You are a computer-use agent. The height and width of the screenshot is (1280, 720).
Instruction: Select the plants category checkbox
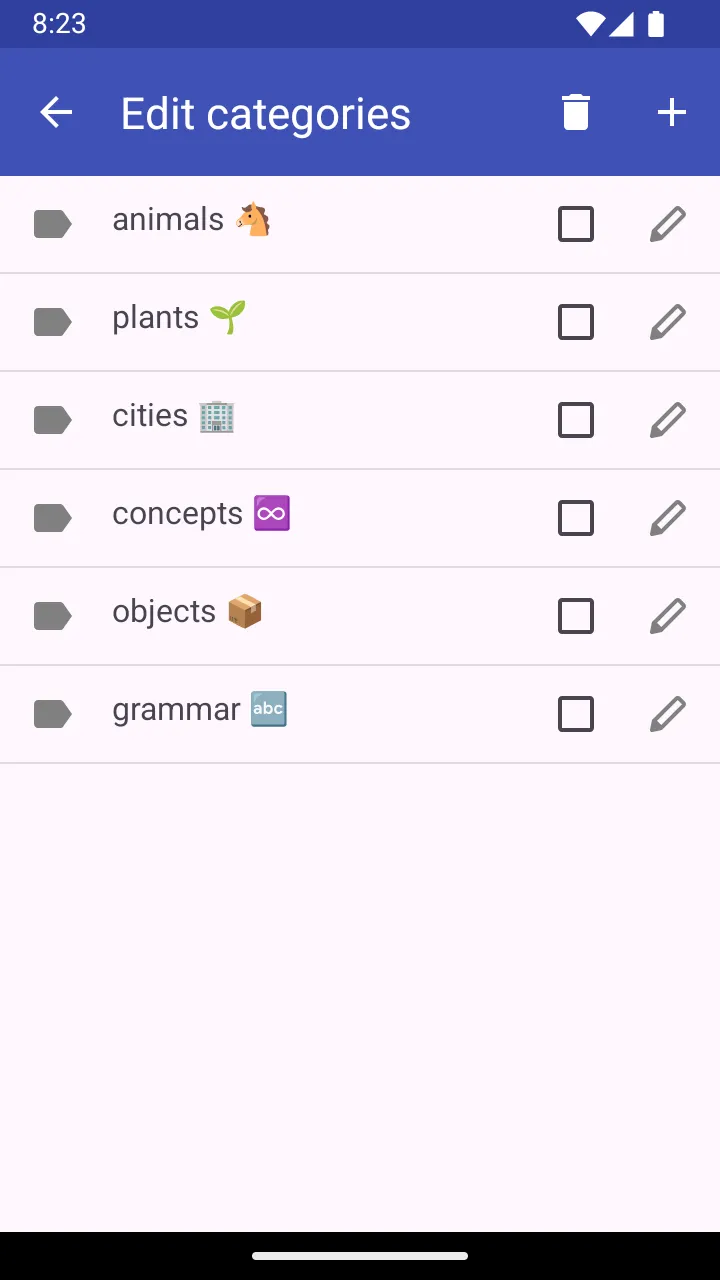click(576, 321)
